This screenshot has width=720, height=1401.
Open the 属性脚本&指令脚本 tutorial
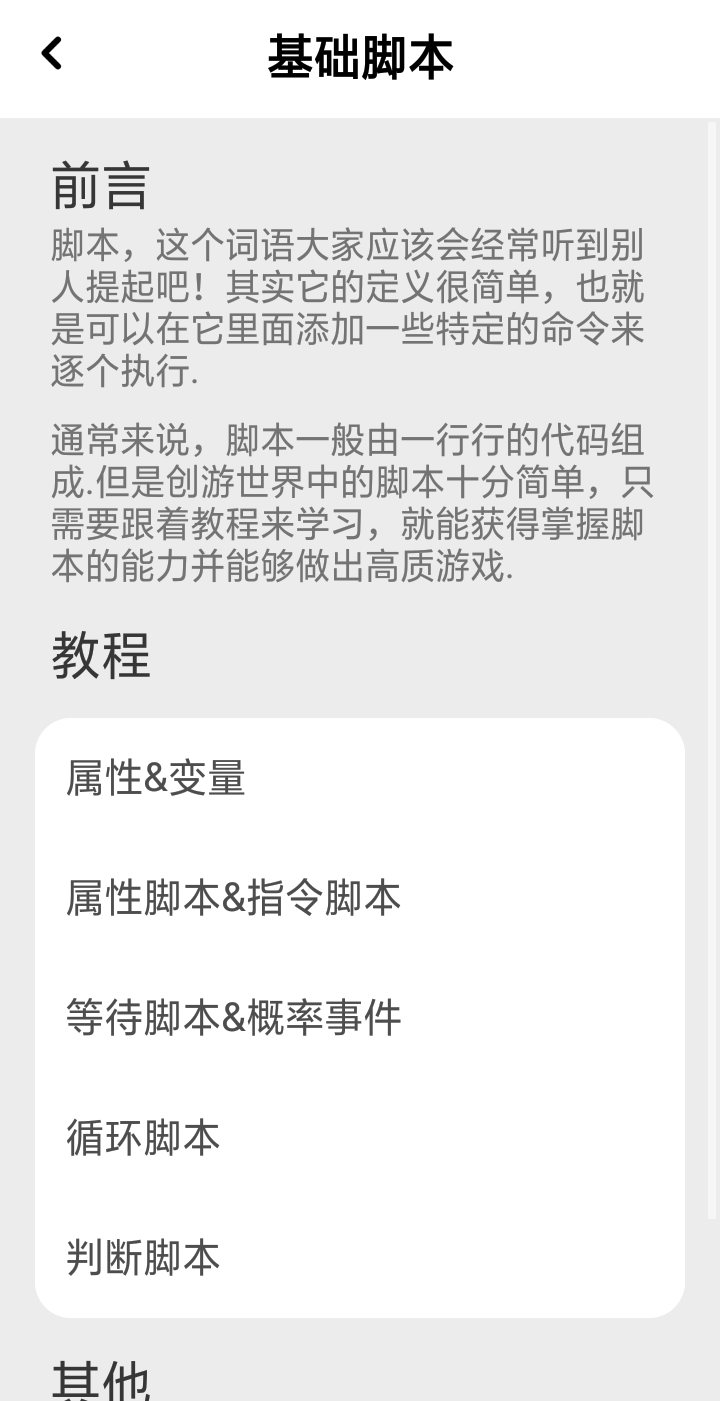(x=233, y=898)
